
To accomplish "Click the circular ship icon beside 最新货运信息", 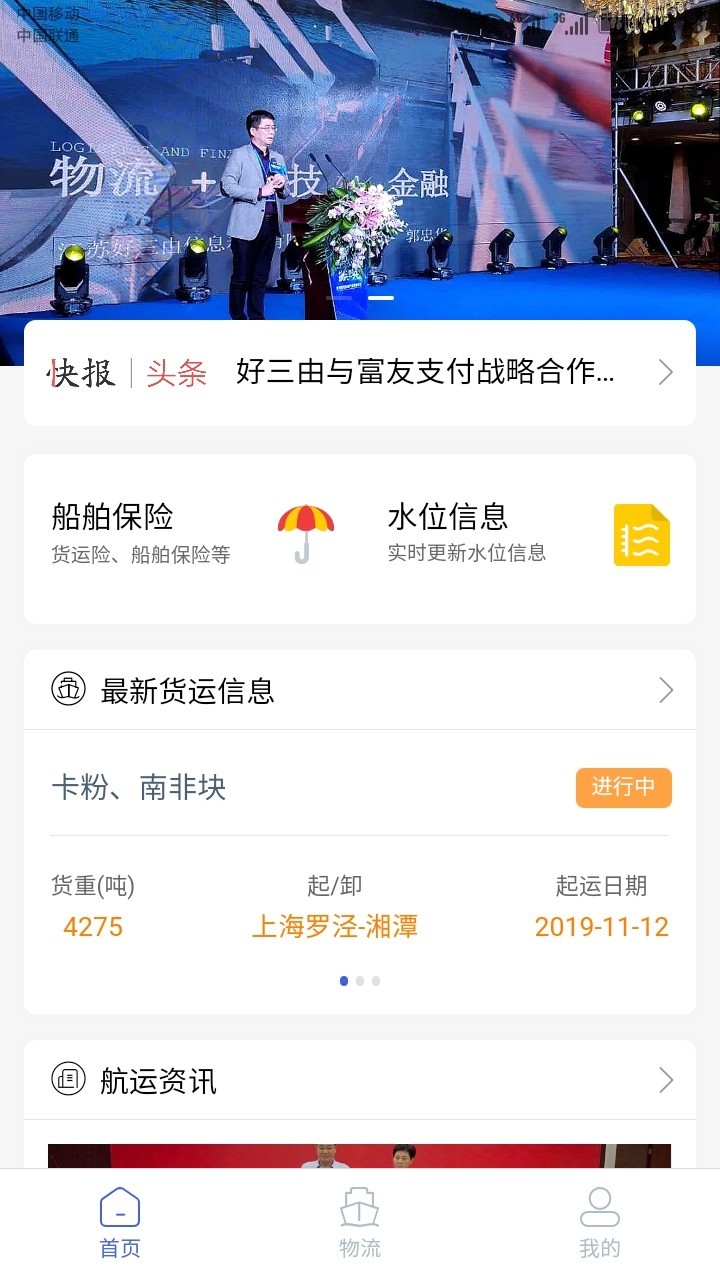I will (x=66, y=690).
